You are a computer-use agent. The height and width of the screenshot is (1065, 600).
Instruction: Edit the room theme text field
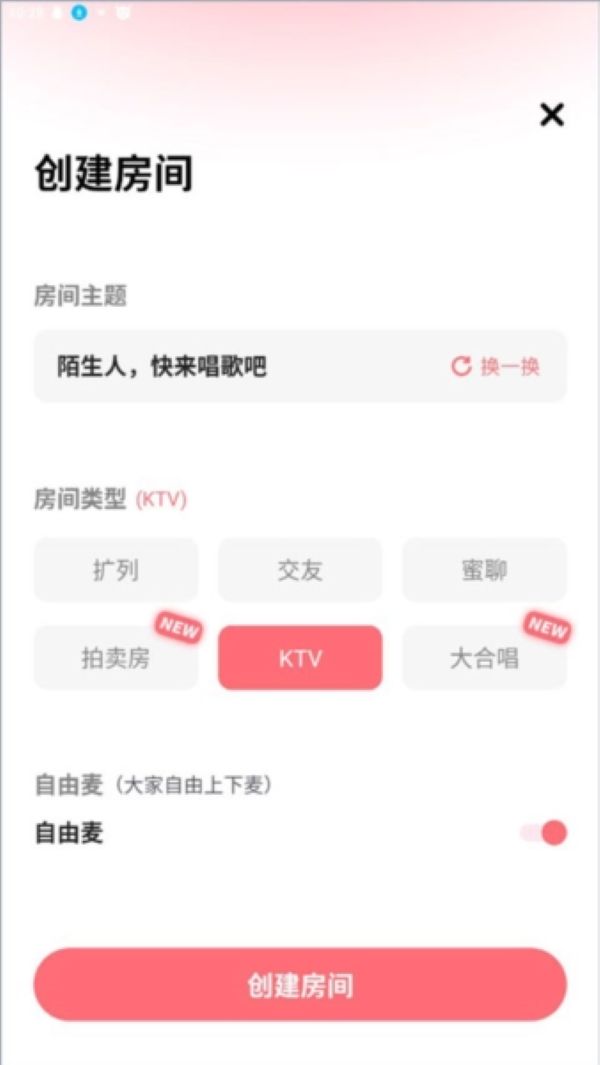230,366
